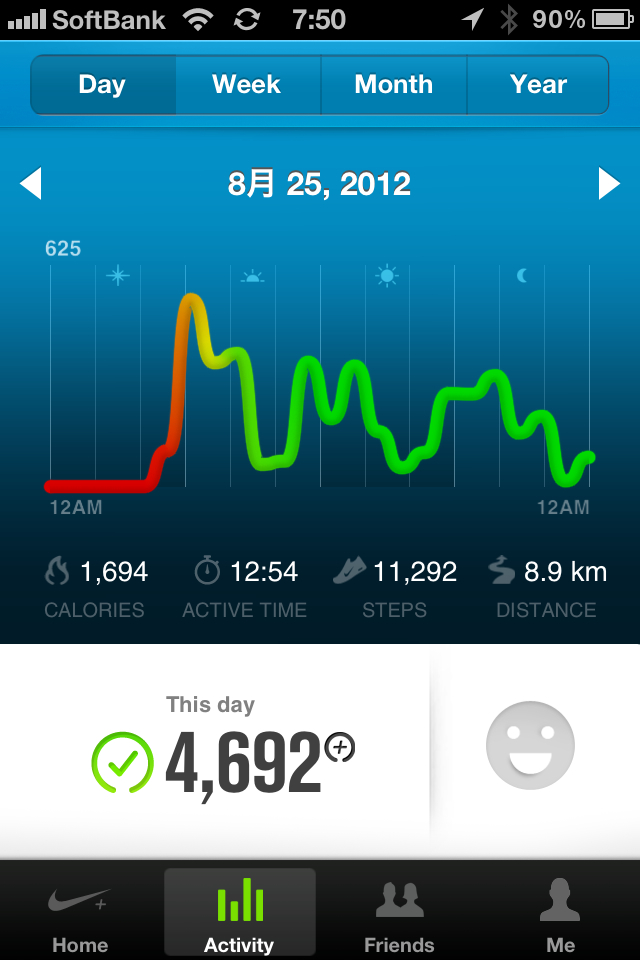
Task: Go to the next day
Action: click(609, 184)
